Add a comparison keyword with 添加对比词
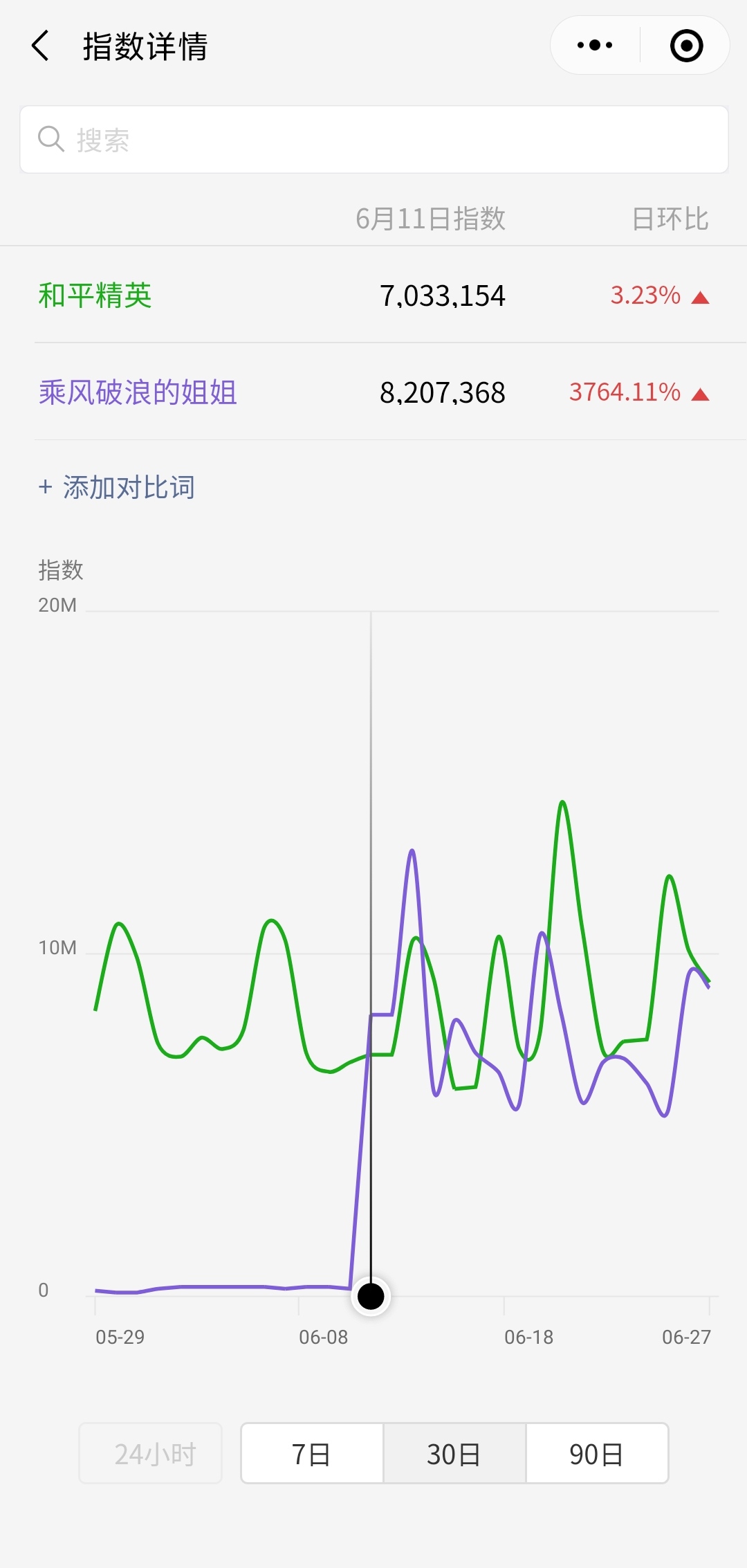This screenshot has width=747, height=1568. pos(116,487)
